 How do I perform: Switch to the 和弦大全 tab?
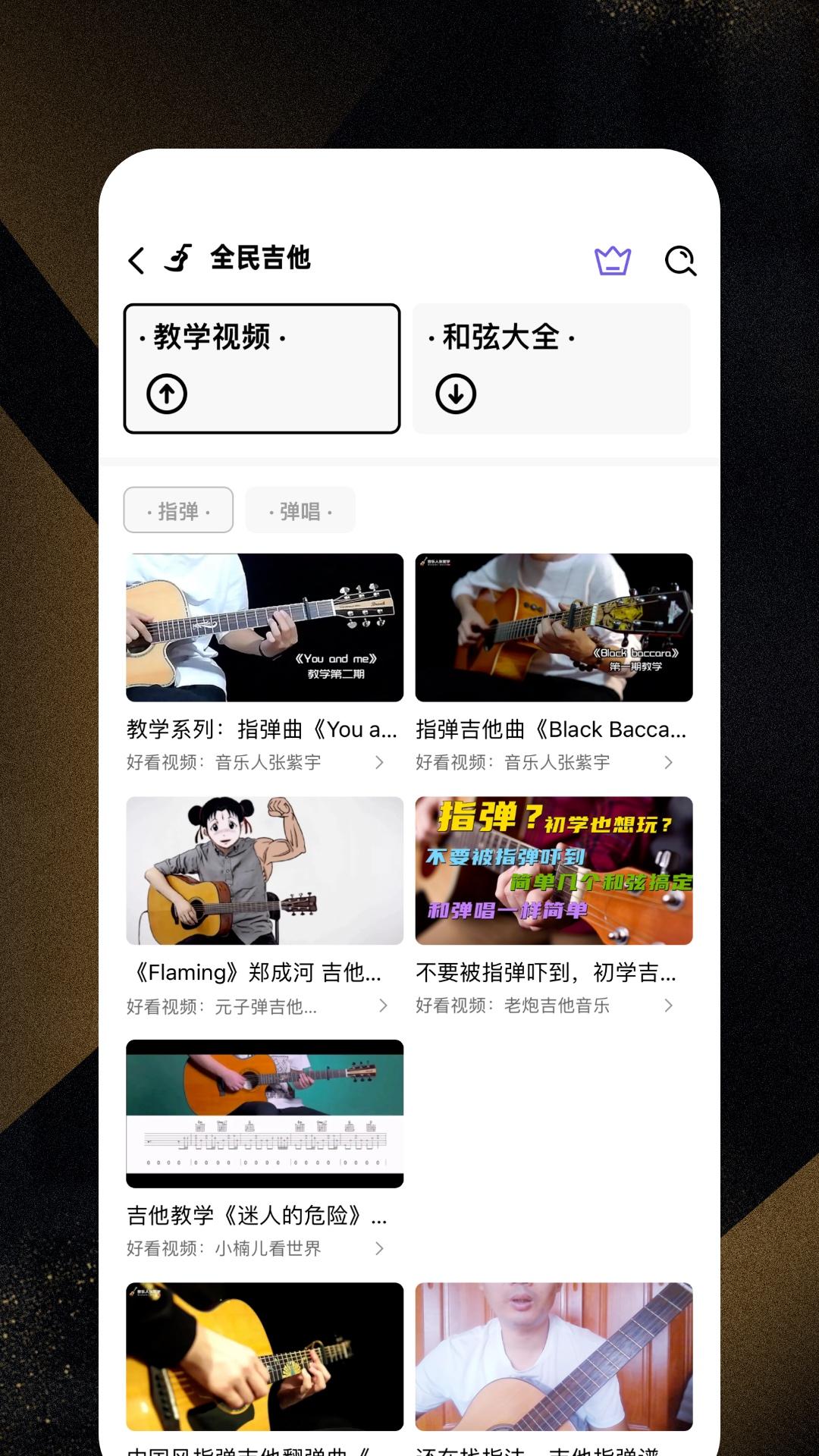(551, 368)
